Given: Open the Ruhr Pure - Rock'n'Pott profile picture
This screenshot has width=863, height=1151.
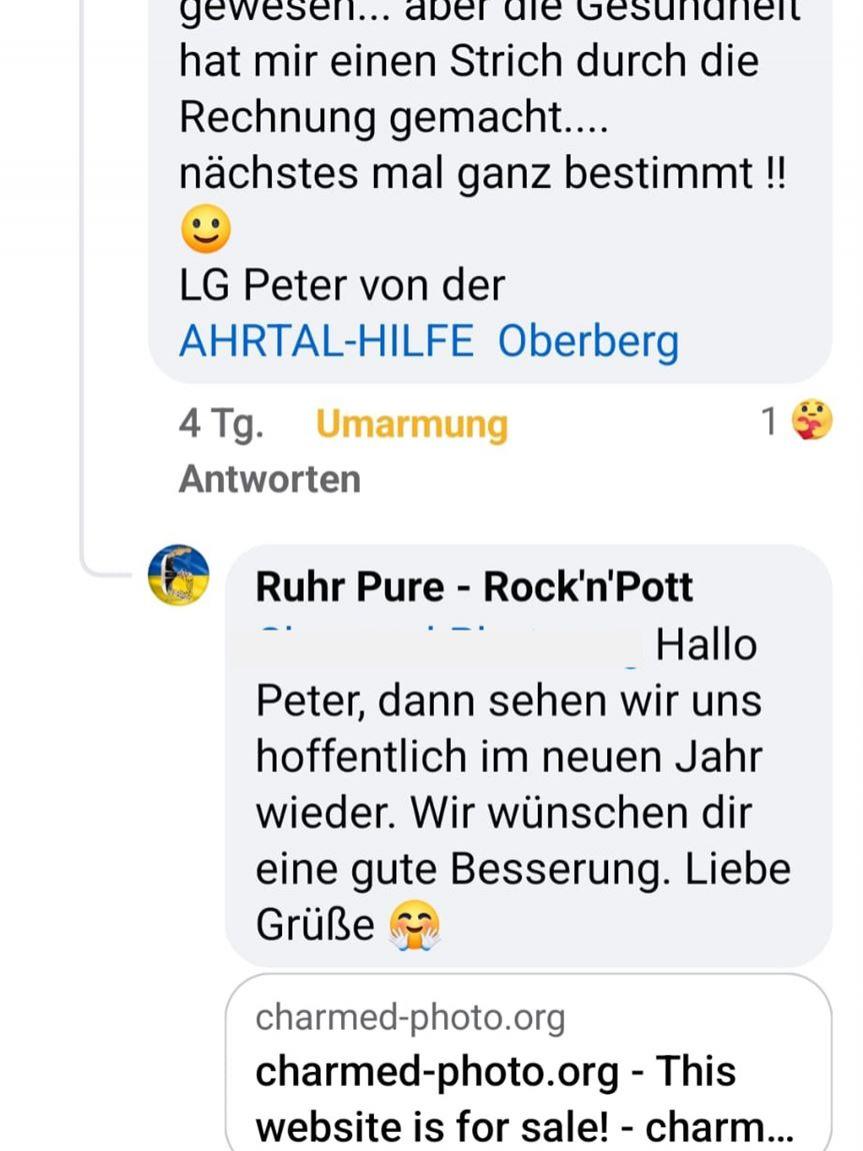Looking at the screenshot, I should [178, 575].
